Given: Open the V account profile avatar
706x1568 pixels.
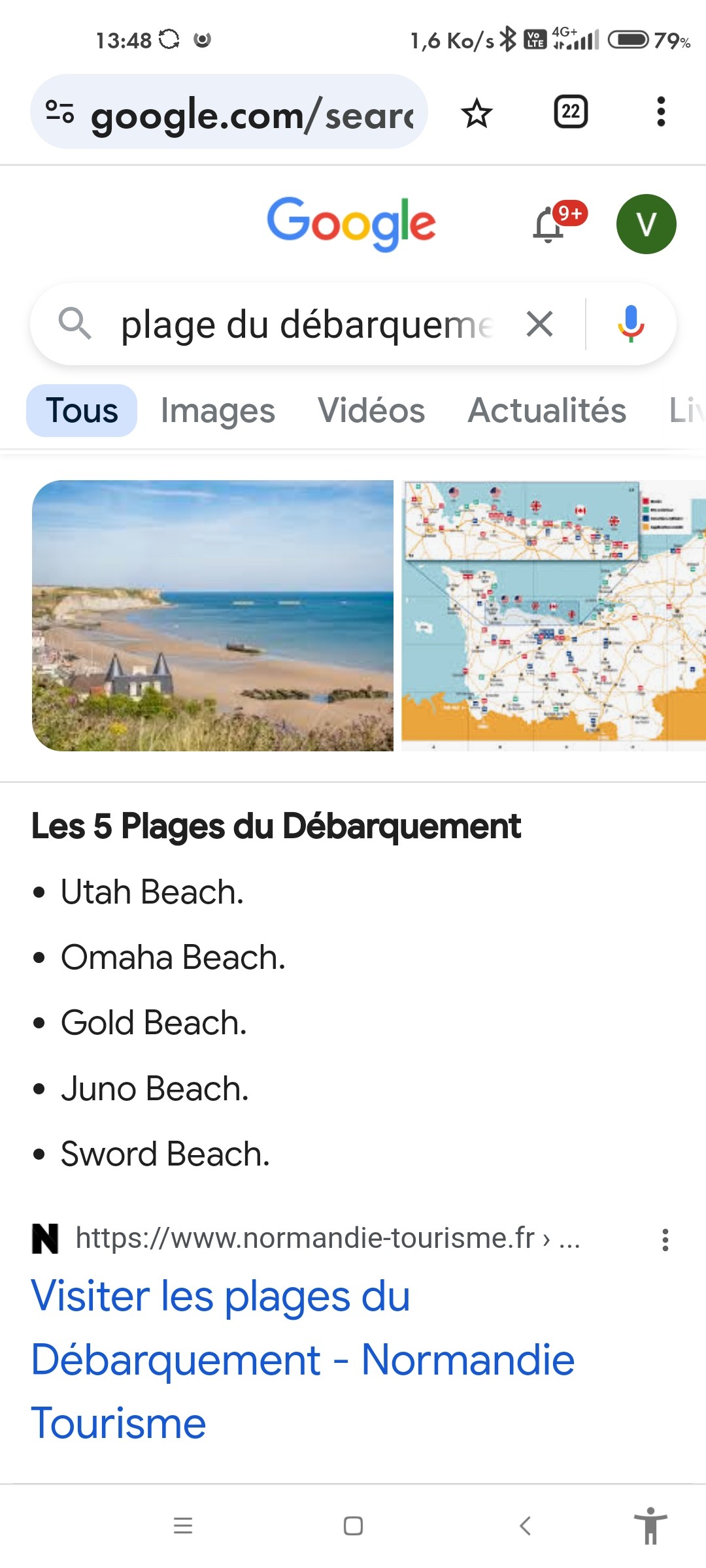Looking at the screenshot, I should (646, 224).
